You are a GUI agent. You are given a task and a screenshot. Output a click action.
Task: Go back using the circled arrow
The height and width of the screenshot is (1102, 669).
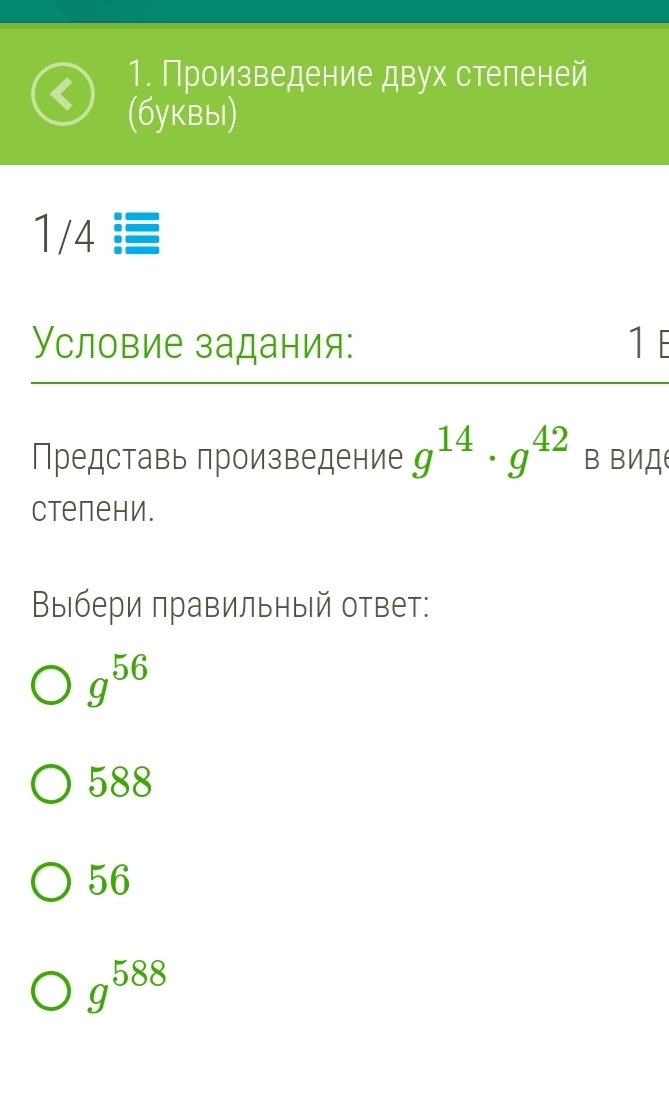(x=64, y=95)
